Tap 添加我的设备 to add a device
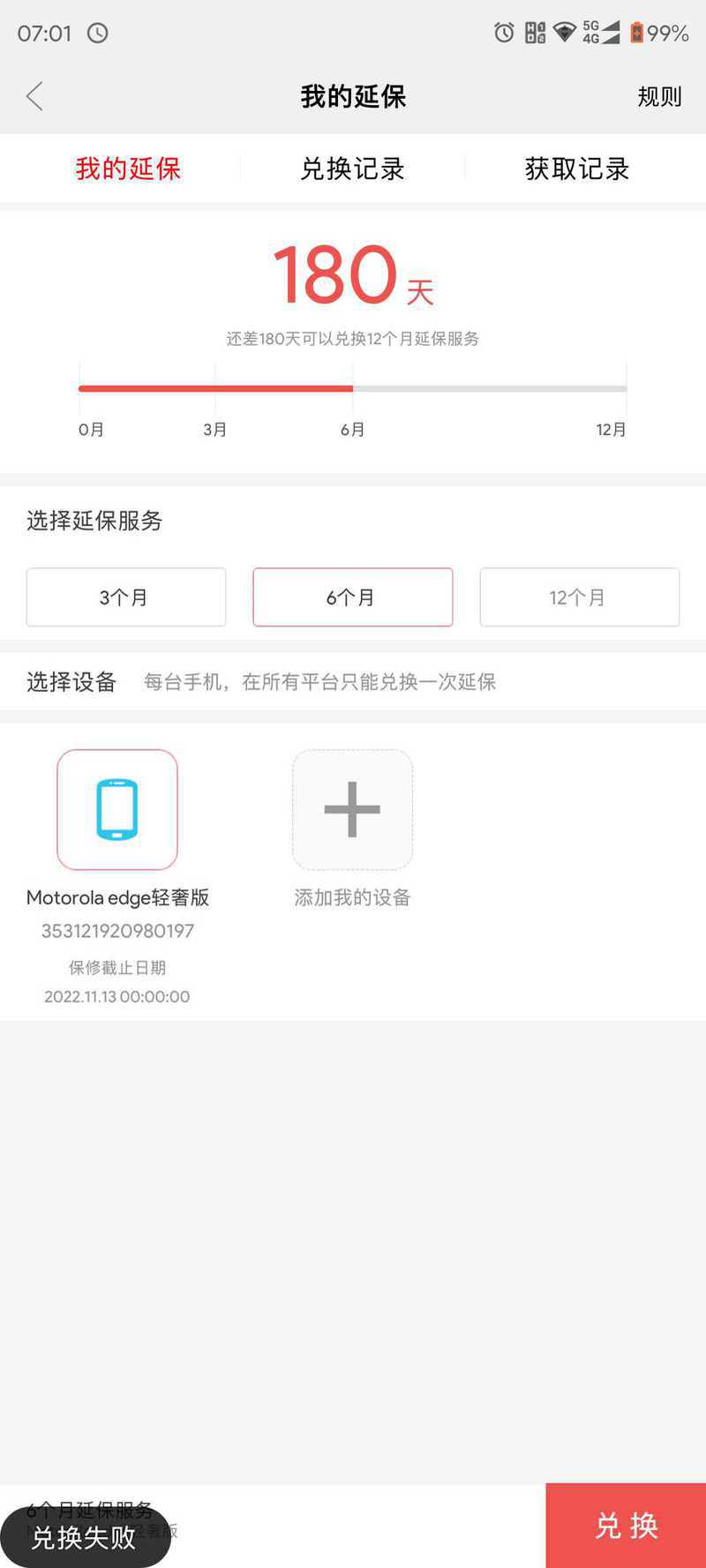 (x=352, y=810)
